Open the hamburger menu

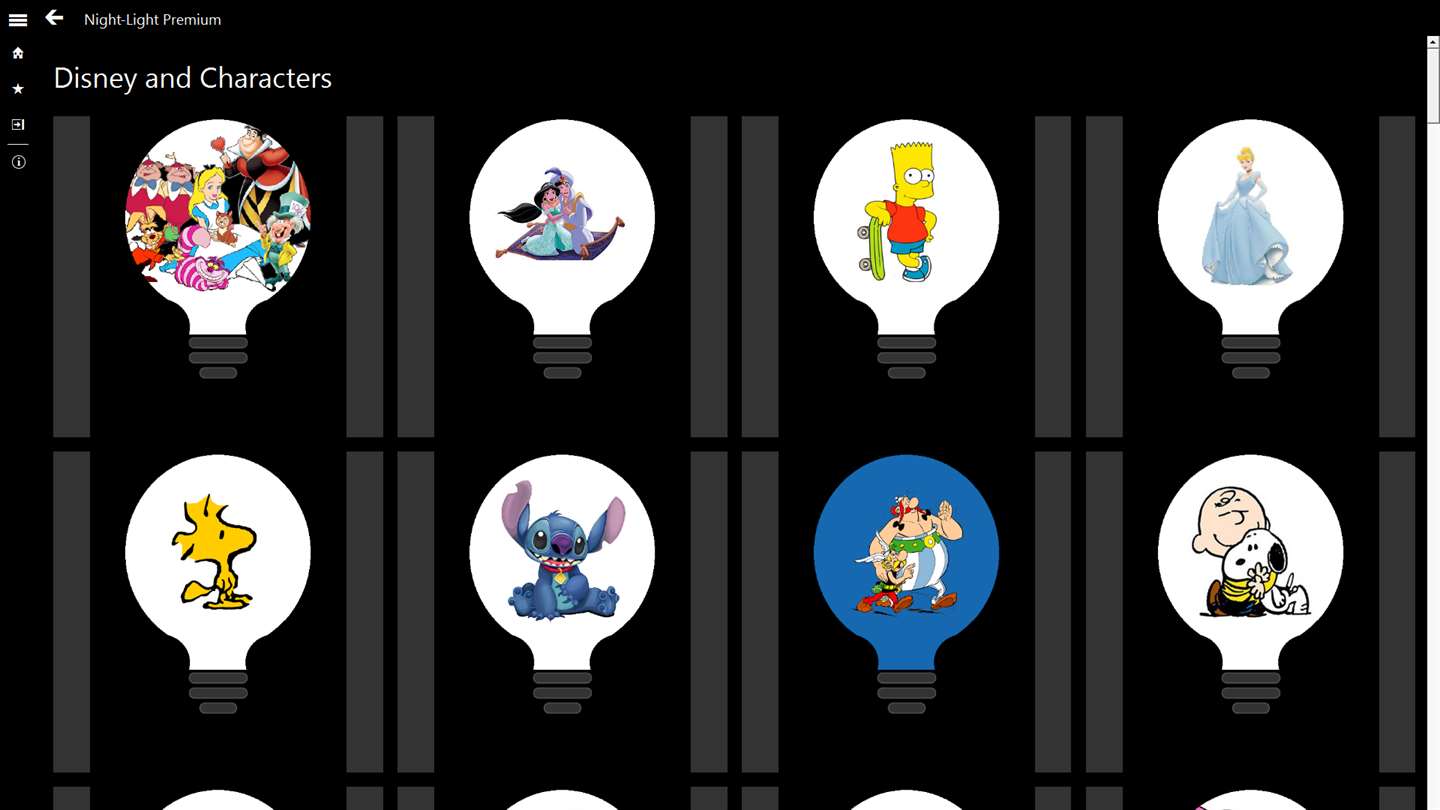(x=18, y=20)
